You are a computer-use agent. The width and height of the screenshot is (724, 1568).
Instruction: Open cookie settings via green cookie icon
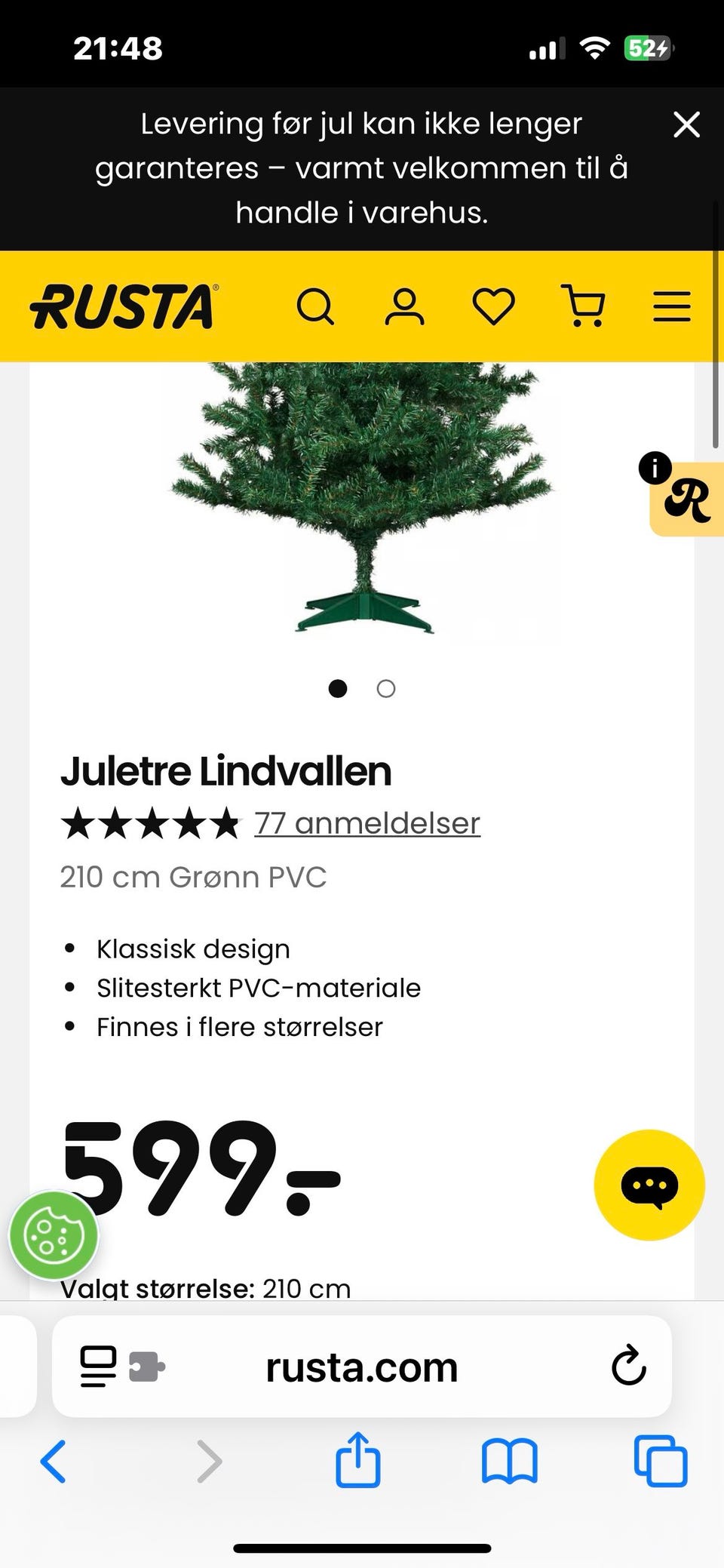tap(52, 1235)
